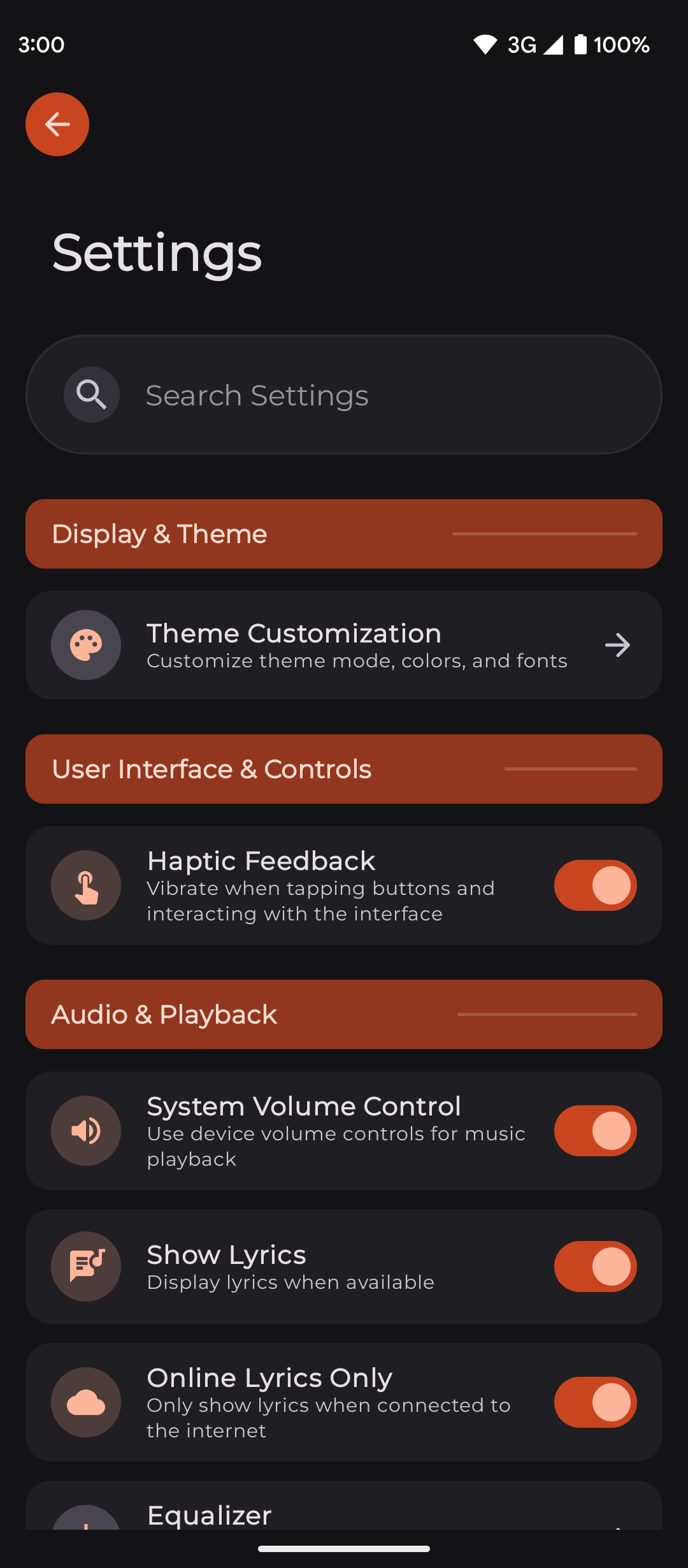Turn off Haptic Feedback
This screenshot has width=688, height=1568.
(595, 885)
